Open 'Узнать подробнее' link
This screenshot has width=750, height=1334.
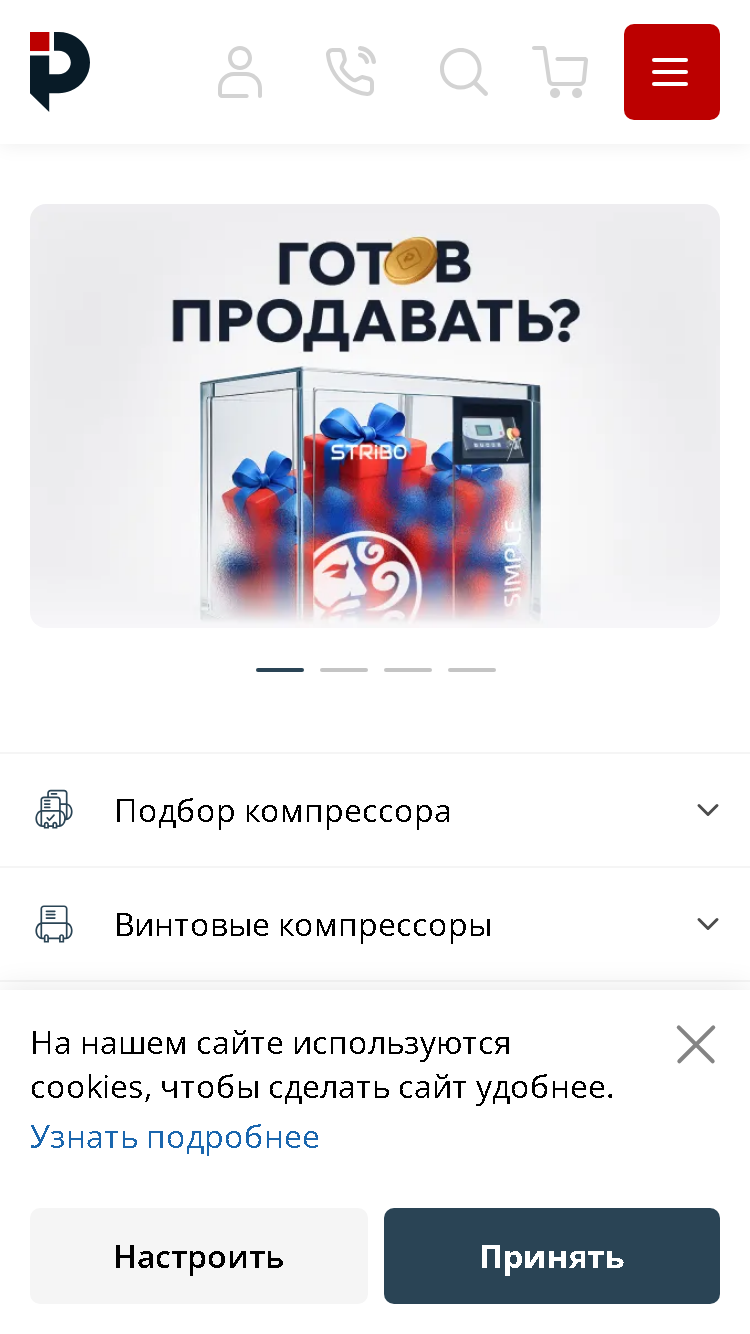coord(175,1137)
